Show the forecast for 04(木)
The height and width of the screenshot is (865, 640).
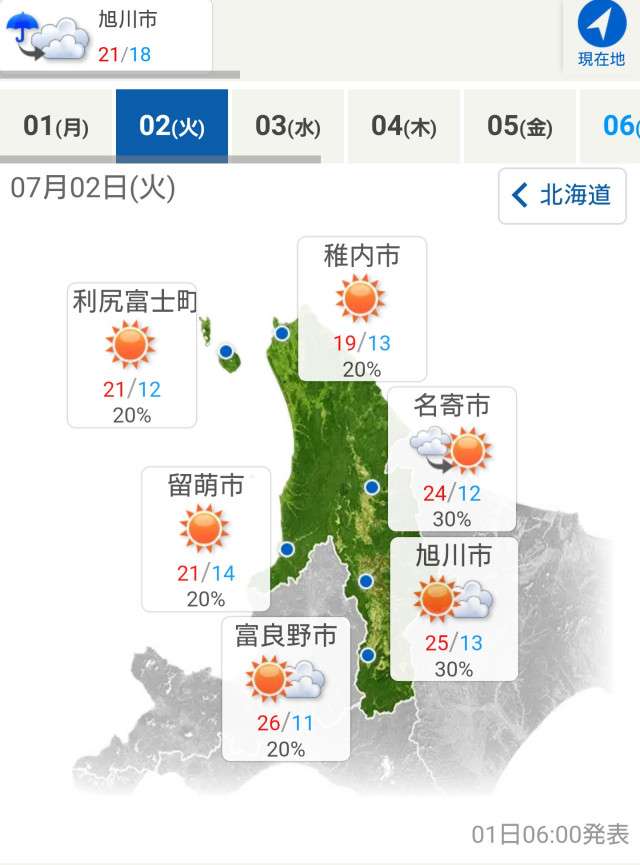403,126
